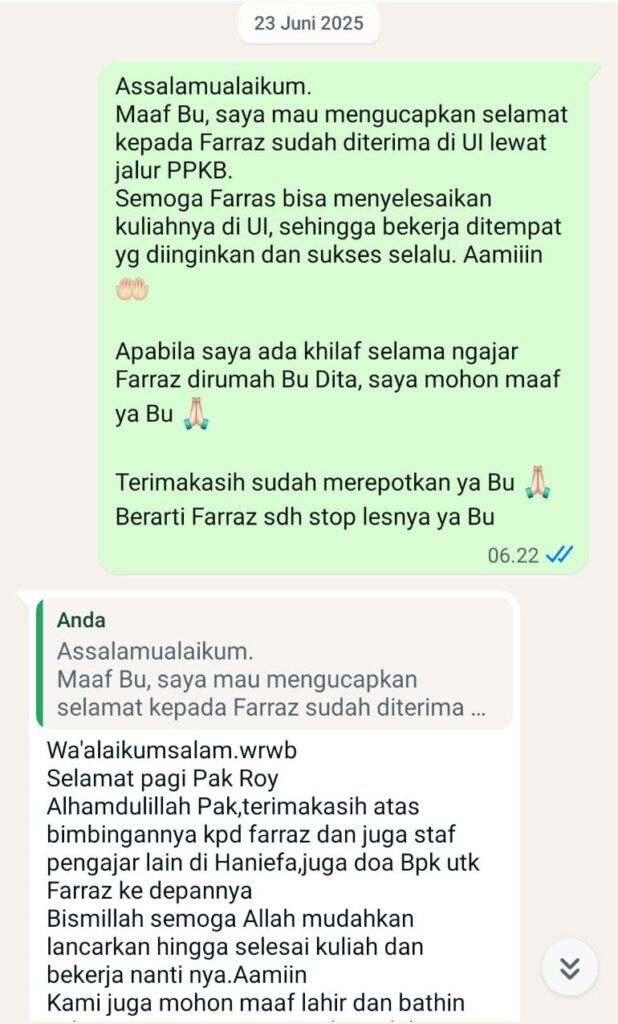The width and height of the screenshot is (618, 1024).
Task: Open the quoted message from Anda
Action: (272, 664)
